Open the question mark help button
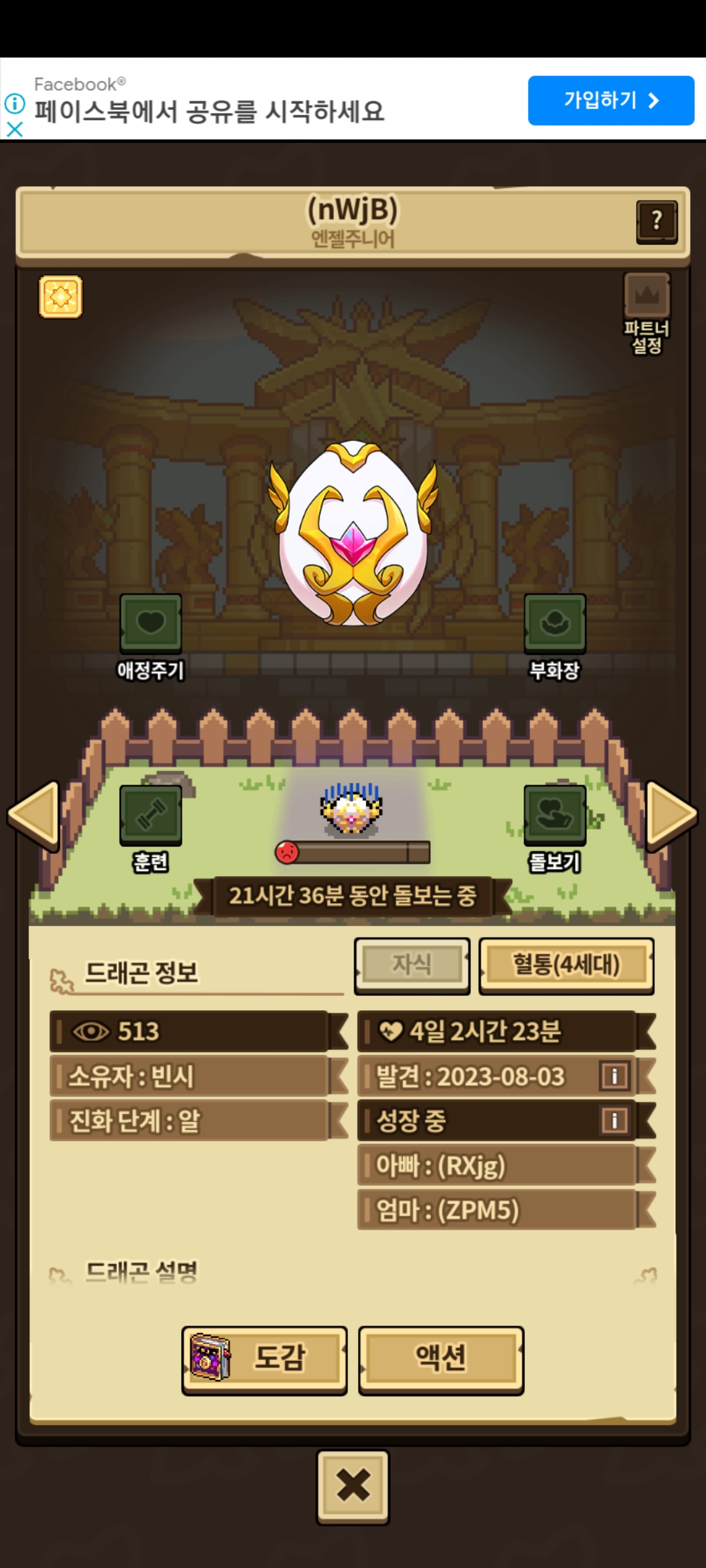The width and height of the screenshot is (706, 1568). (x=656, y=221)
